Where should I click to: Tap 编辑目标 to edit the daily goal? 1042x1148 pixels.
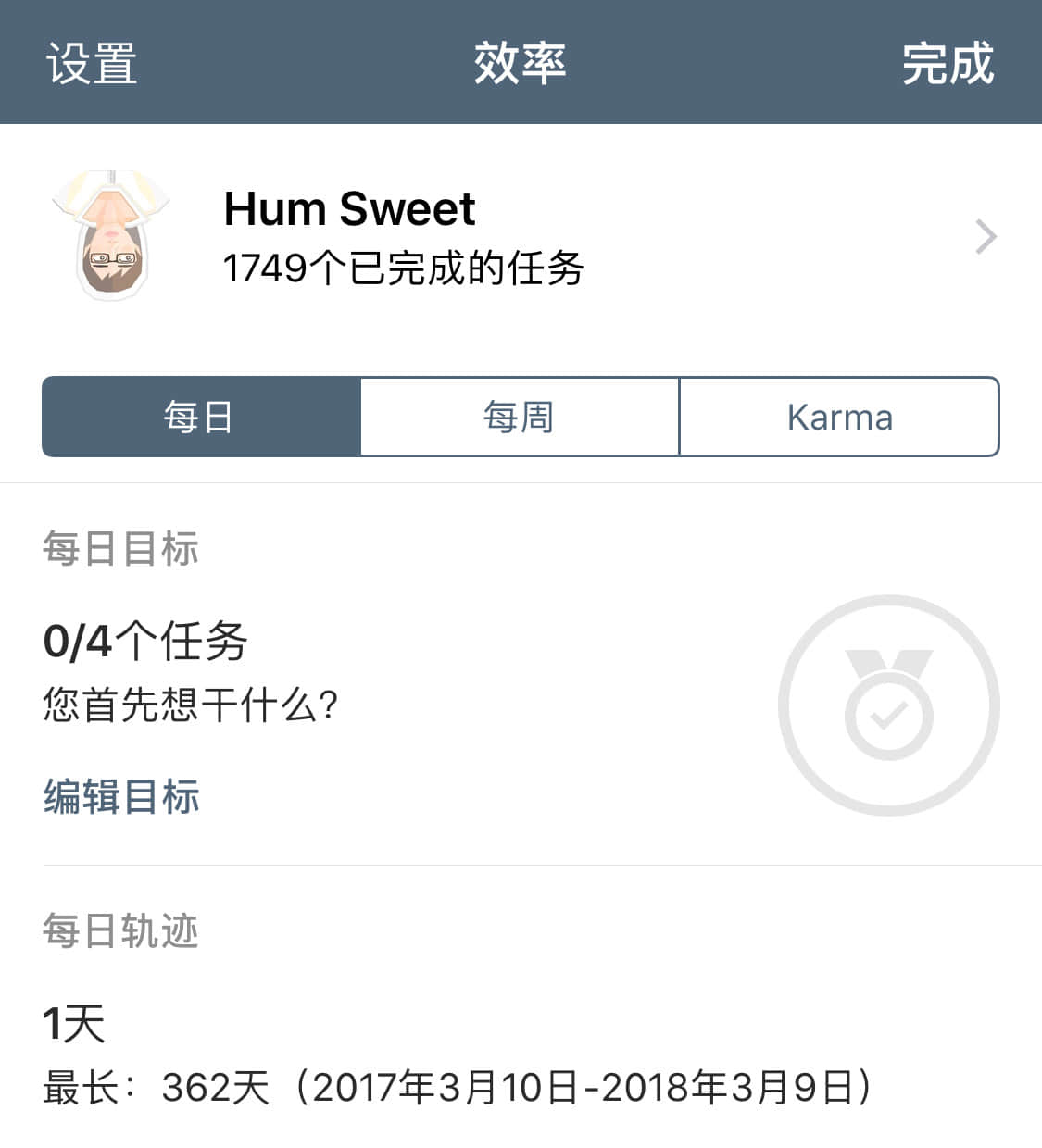pyautogui.click(x=121, y=796)
